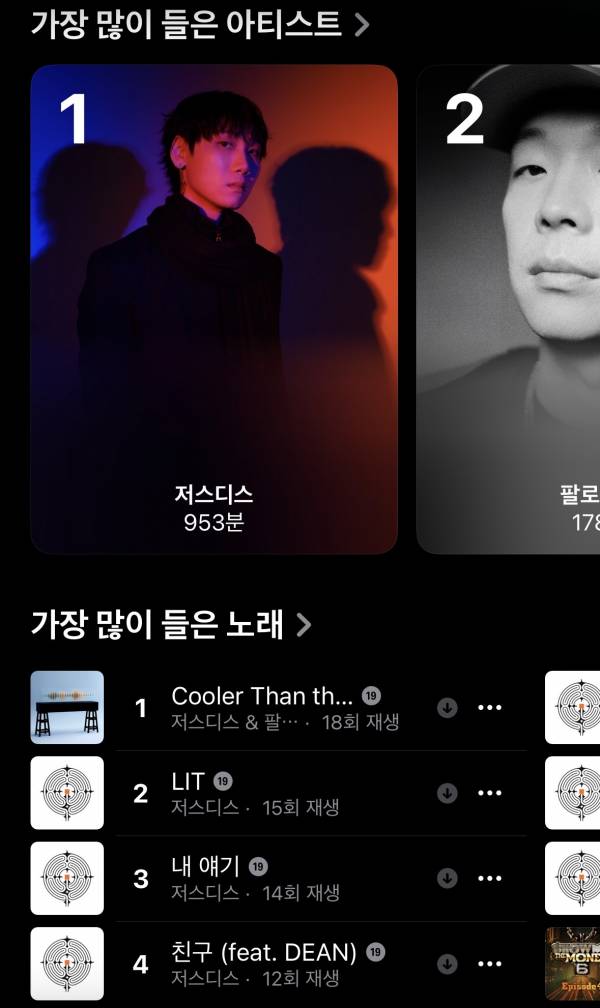Open the 저스디스 artist card
The width and height of the screenshot is (600, 1008).
coord(214,309)
